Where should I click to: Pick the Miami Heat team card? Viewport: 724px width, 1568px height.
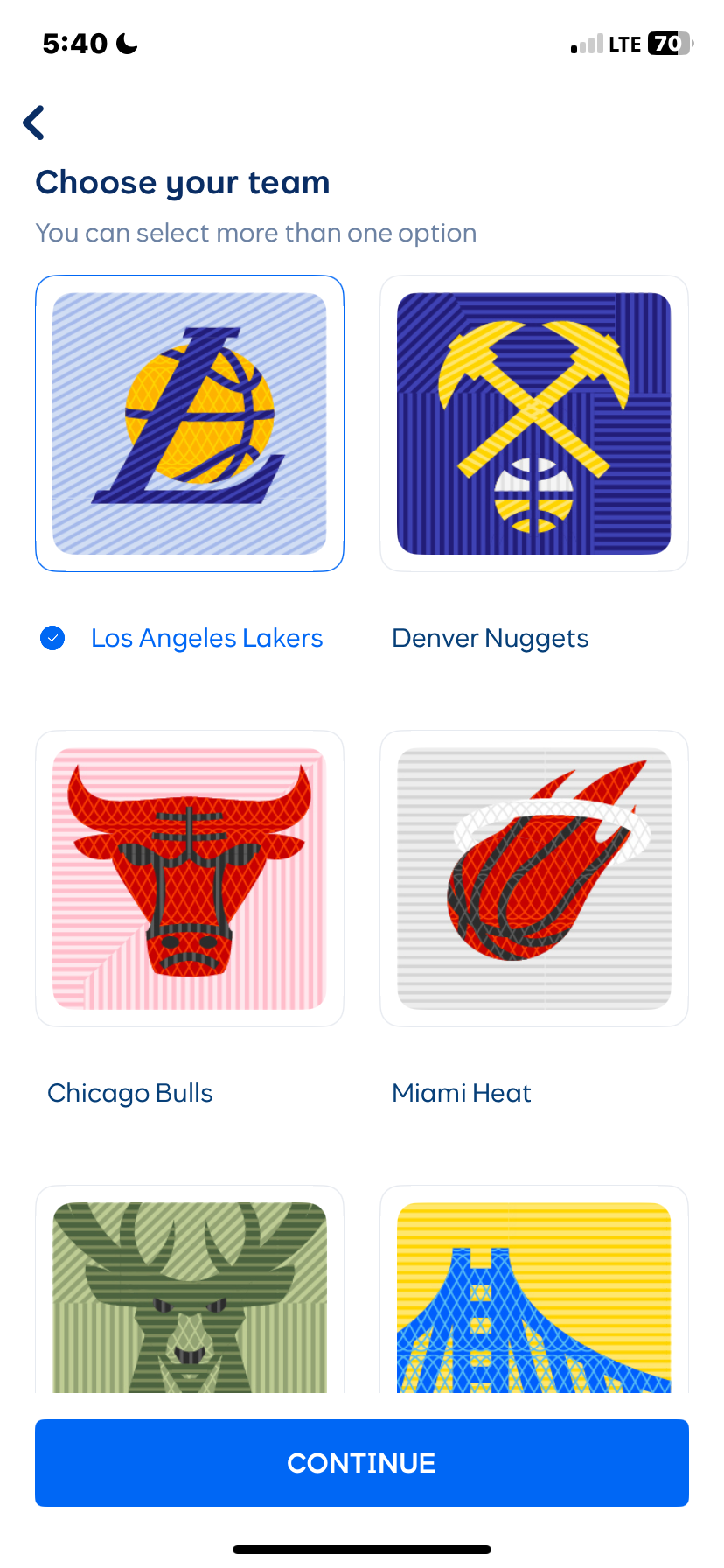click(533, 878)
